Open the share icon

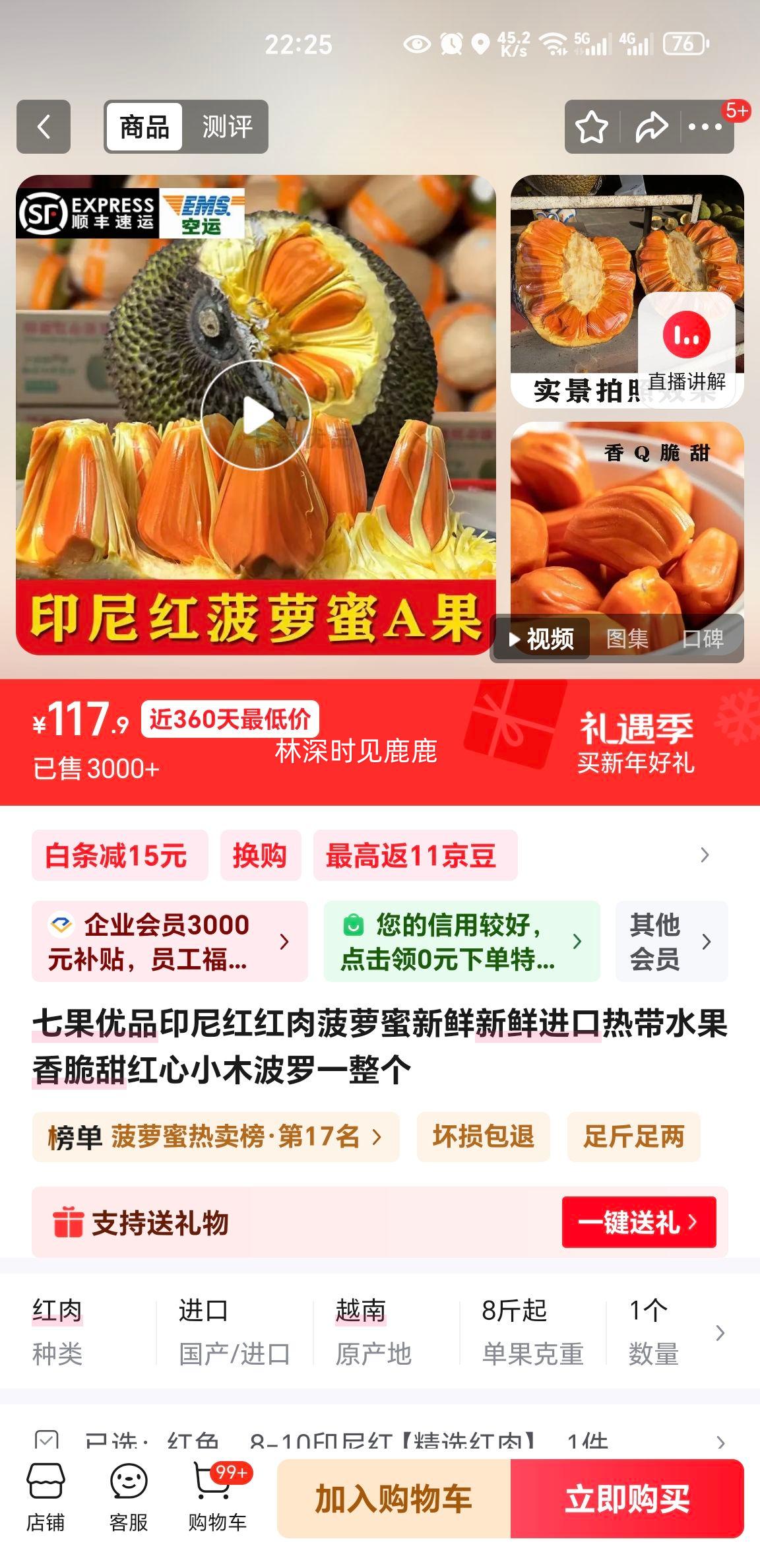649,126
